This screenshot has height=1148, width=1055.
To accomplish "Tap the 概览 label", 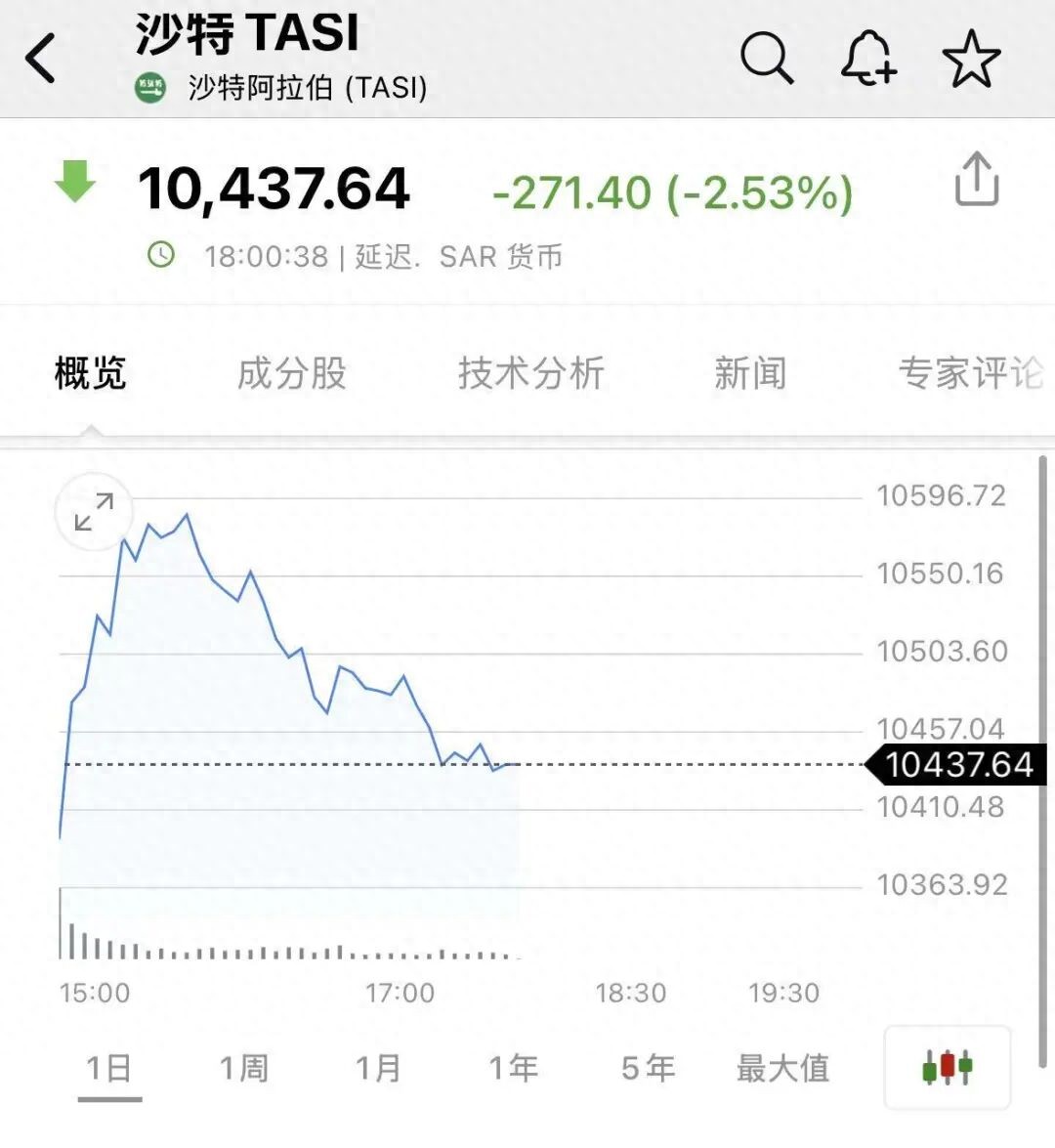I will pyautogui.click(x=90, y=372).
